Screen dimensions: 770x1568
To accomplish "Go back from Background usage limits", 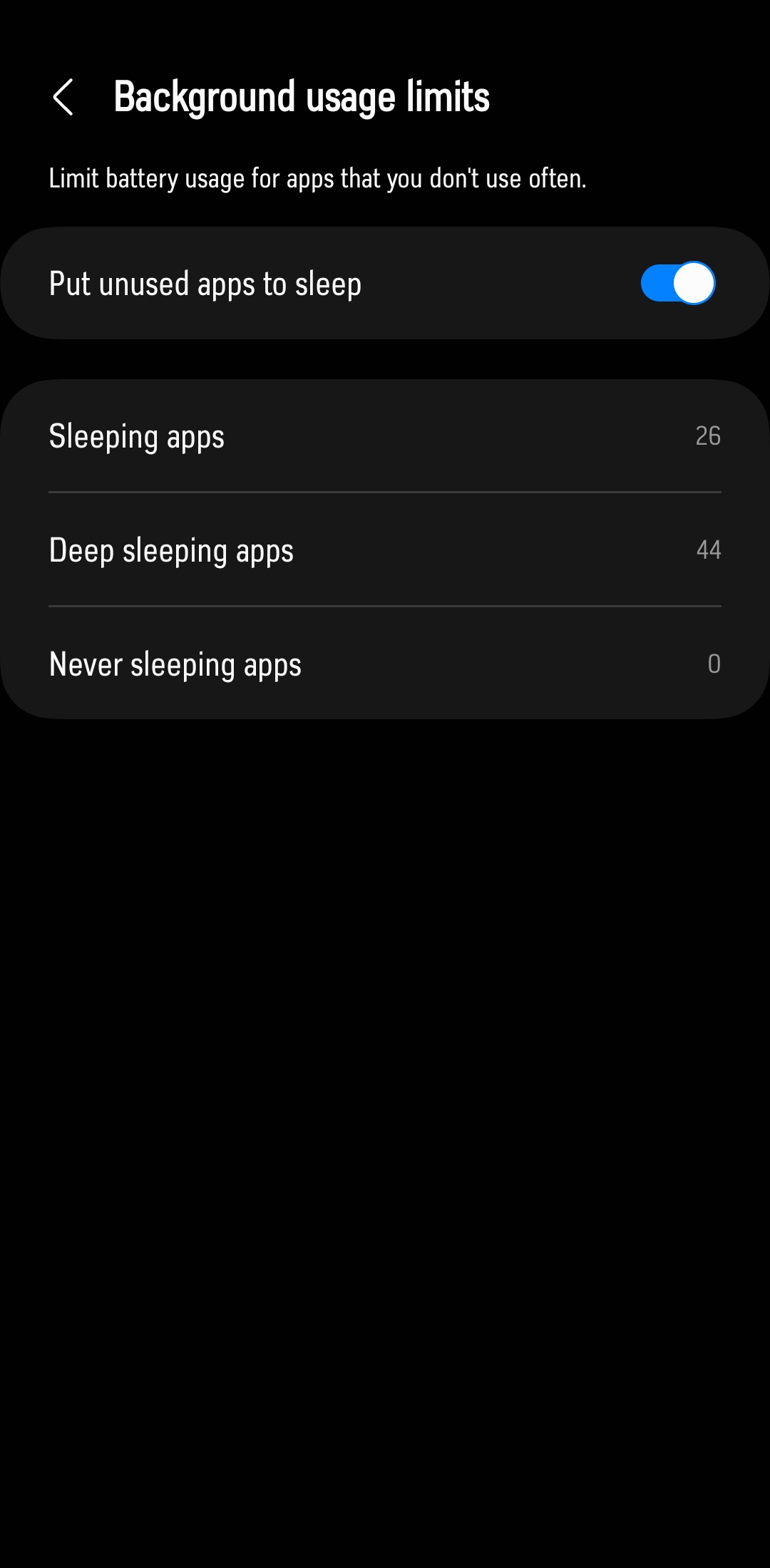I will click(x=63, y=97).
